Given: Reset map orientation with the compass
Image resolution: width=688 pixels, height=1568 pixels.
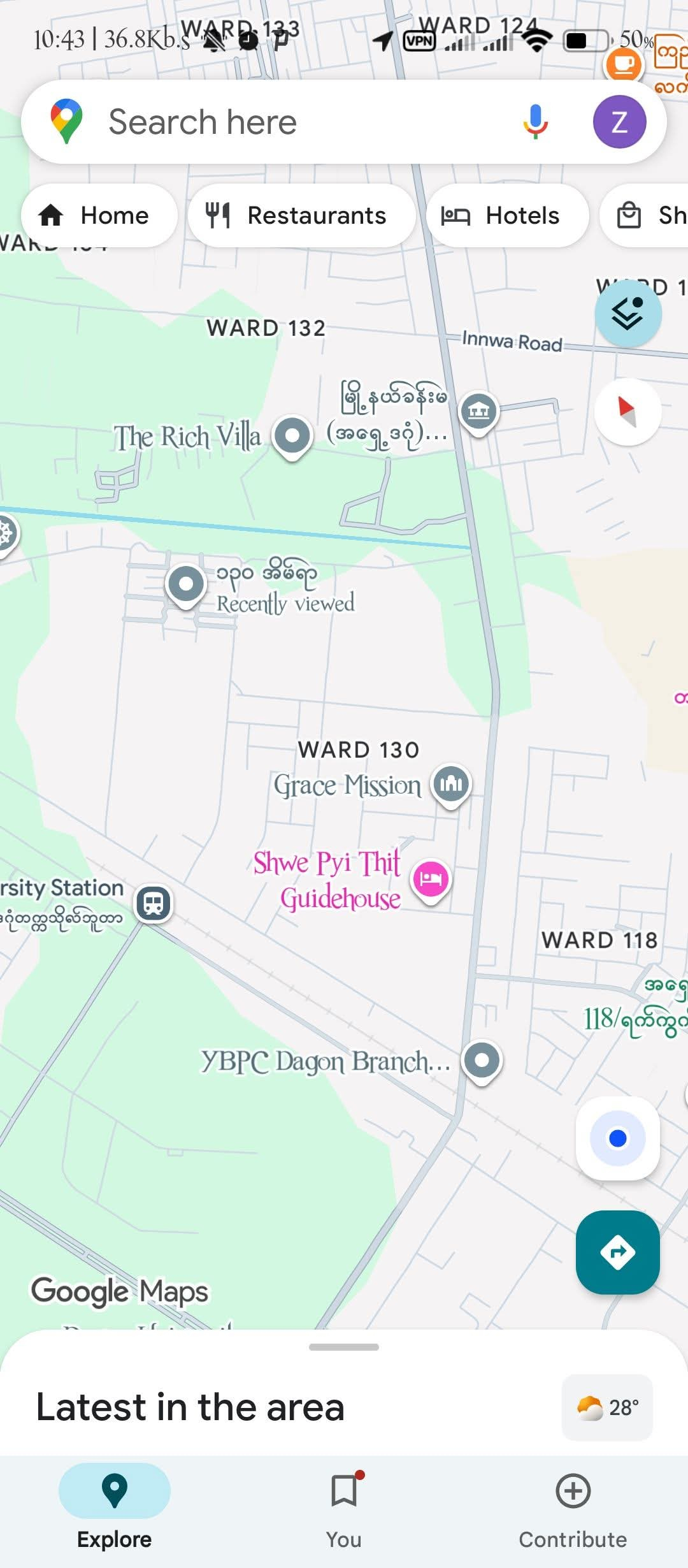Looking at the screenshot, I should click(x=628, y=412).
